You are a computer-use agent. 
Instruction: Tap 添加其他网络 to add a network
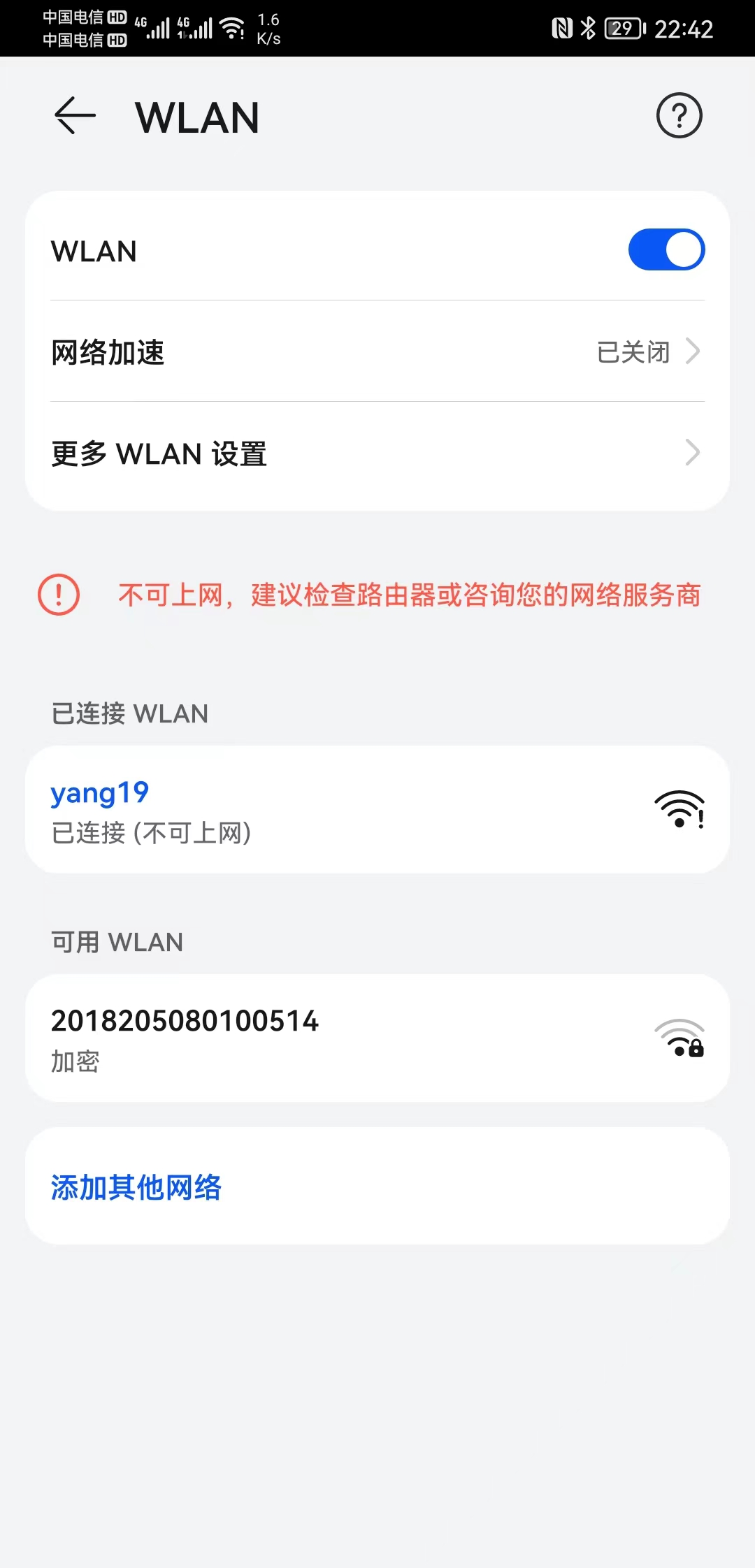point(136,1187)
